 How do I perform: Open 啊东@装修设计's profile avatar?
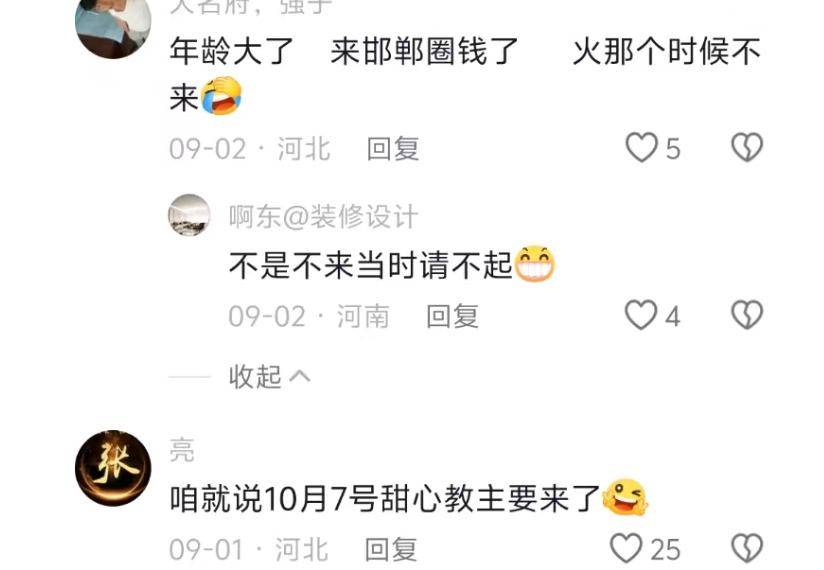pos(189,215)
